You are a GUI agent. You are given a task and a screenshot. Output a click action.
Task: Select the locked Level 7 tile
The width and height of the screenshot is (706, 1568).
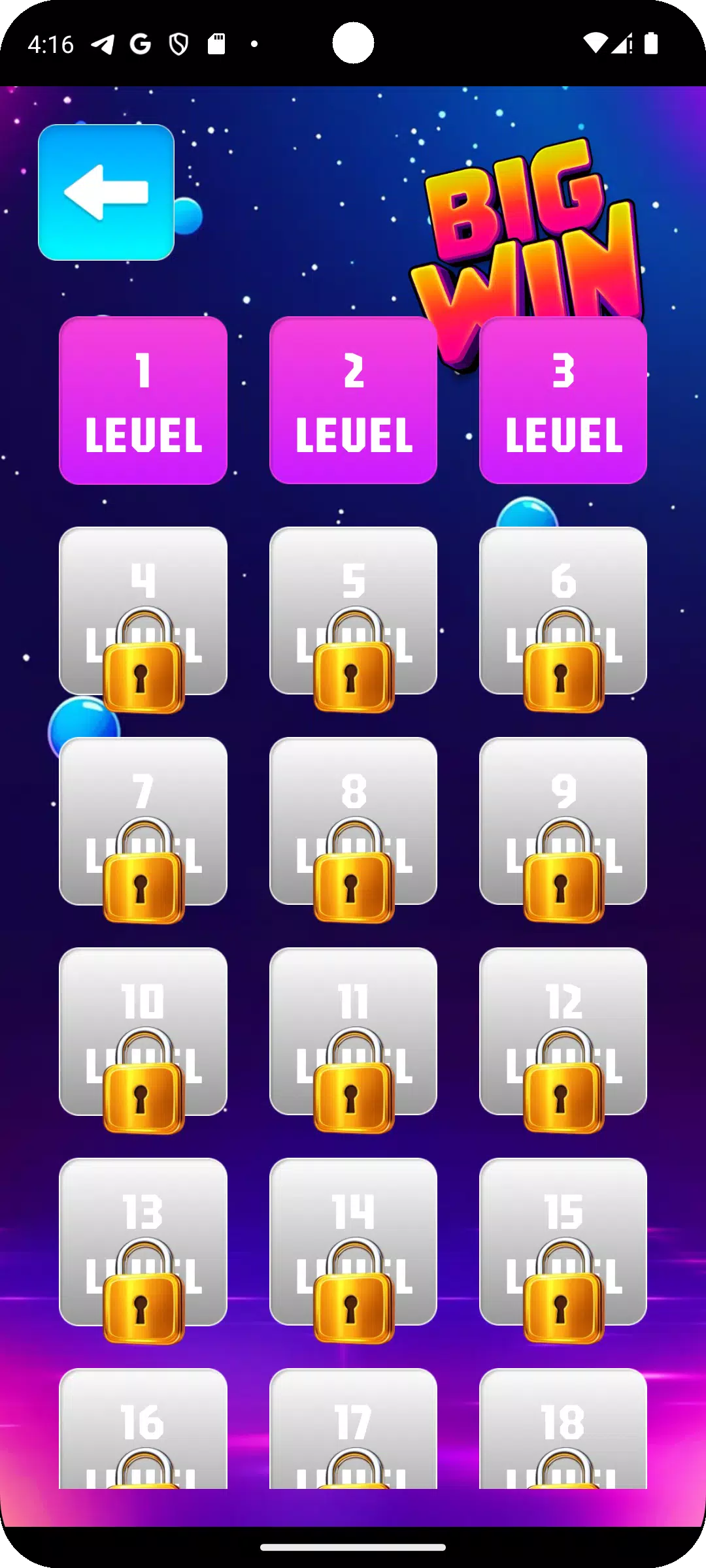(x=143, y=821)
